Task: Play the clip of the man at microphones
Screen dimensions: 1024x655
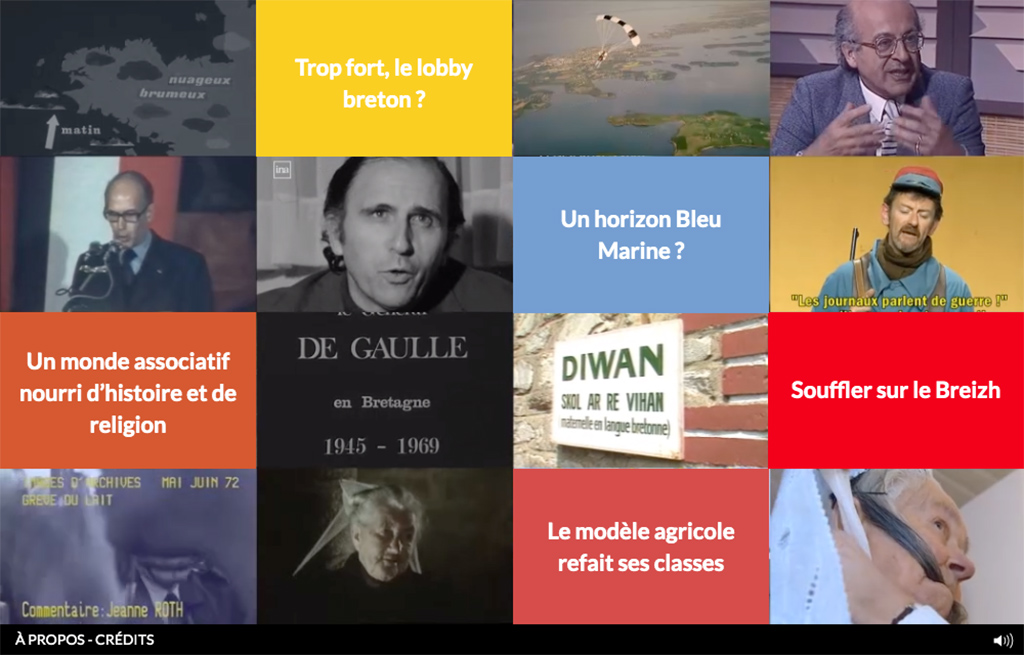Action: [128, 234]
